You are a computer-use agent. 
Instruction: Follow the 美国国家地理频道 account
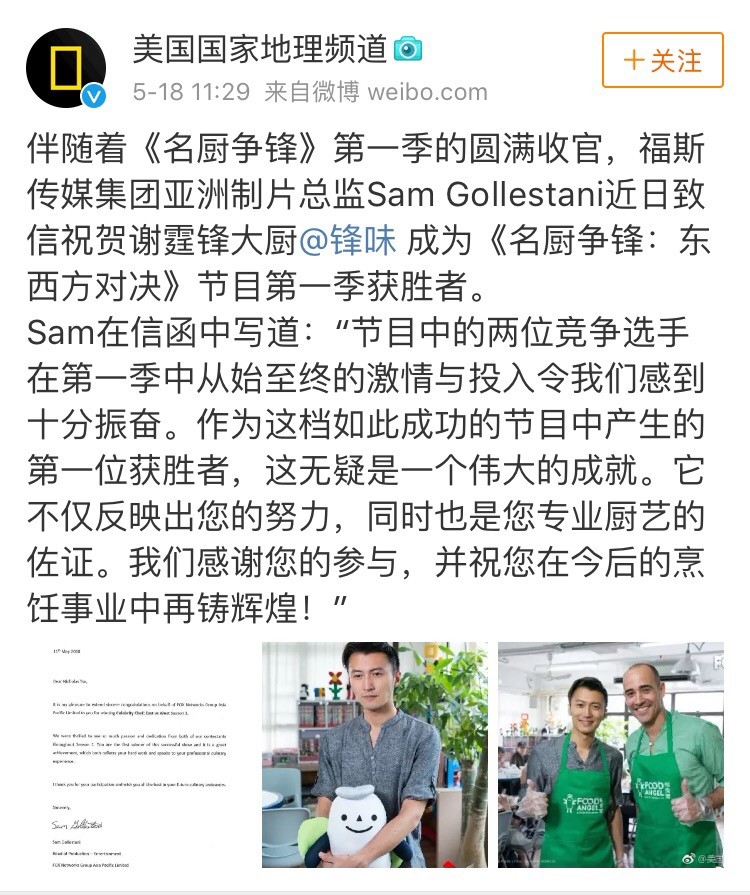[662, 59]
